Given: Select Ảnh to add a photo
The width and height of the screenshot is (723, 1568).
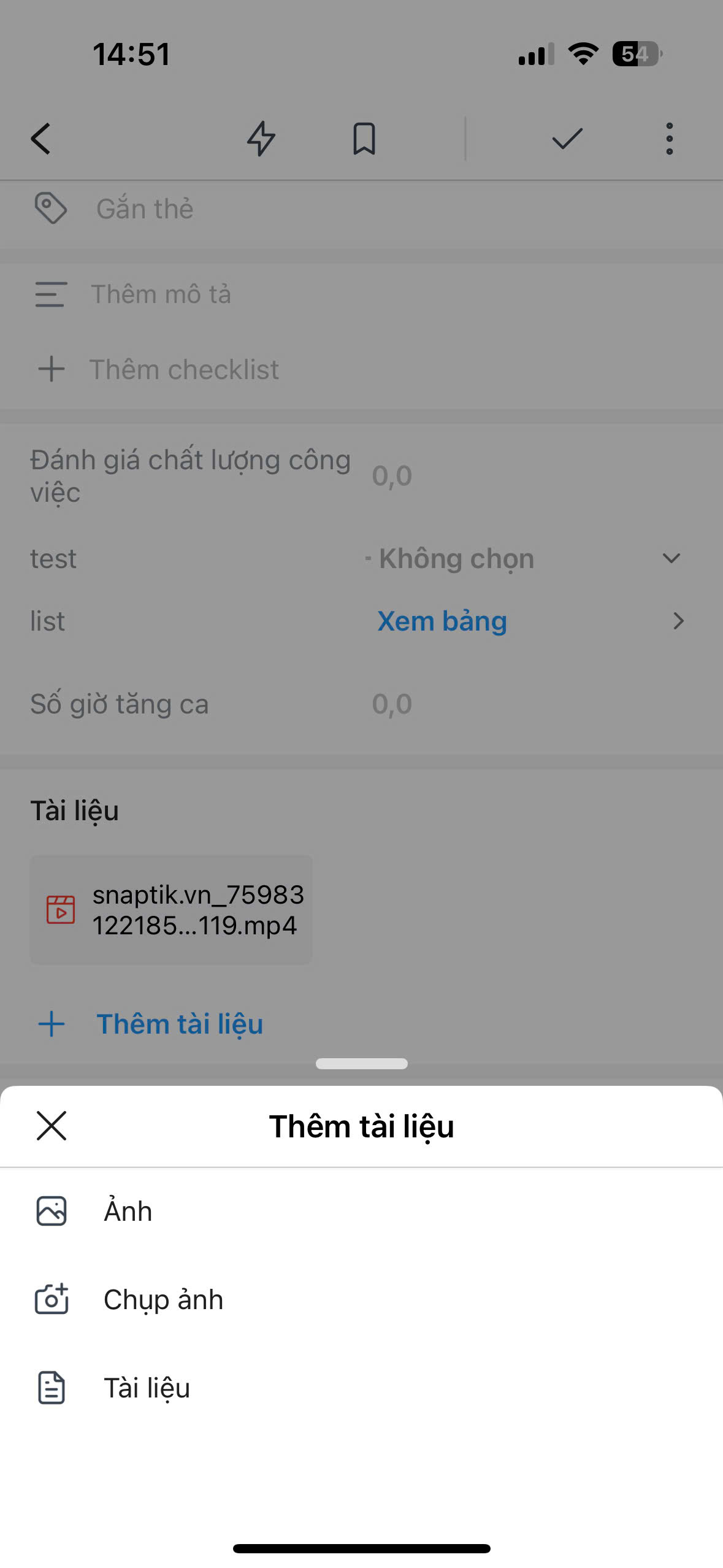Looking at the screenshot, I should click(128, 1212).
